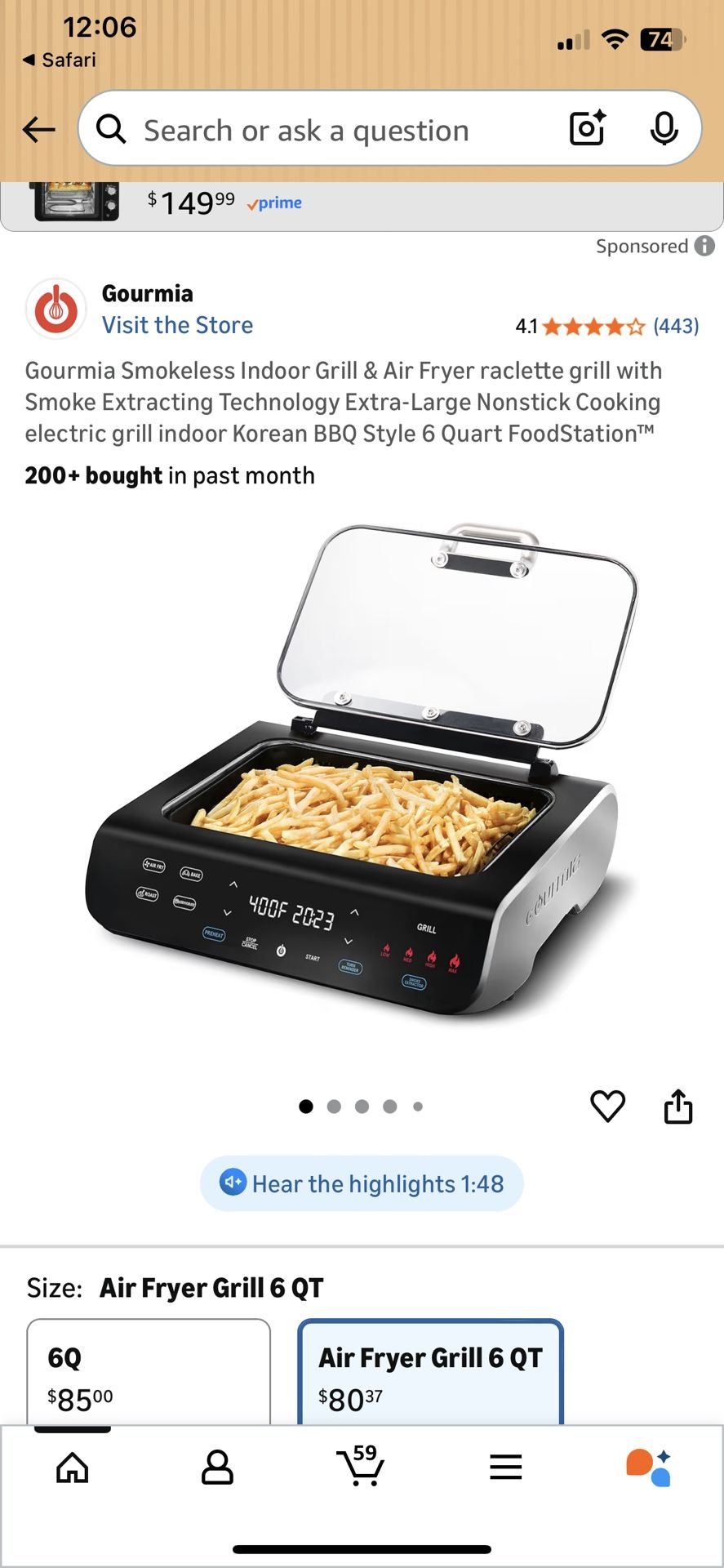Select the magnifying glass search icon

click(112, 129)
